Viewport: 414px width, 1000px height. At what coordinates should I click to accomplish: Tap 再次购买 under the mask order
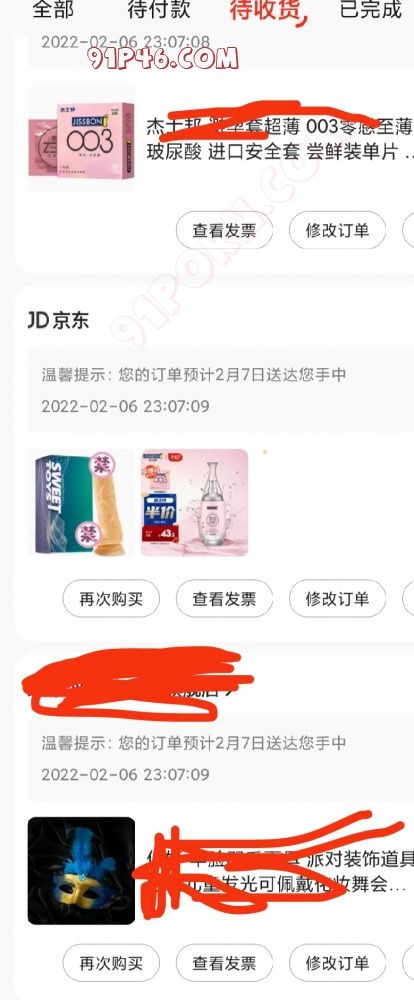[x=111, y=963]
